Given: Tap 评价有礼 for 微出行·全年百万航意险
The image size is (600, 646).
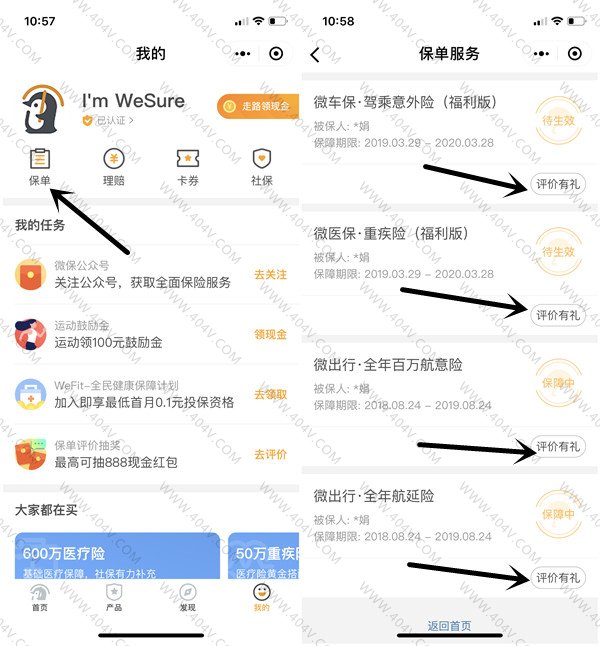Looking at the screenshot, I should coord(557,446).
